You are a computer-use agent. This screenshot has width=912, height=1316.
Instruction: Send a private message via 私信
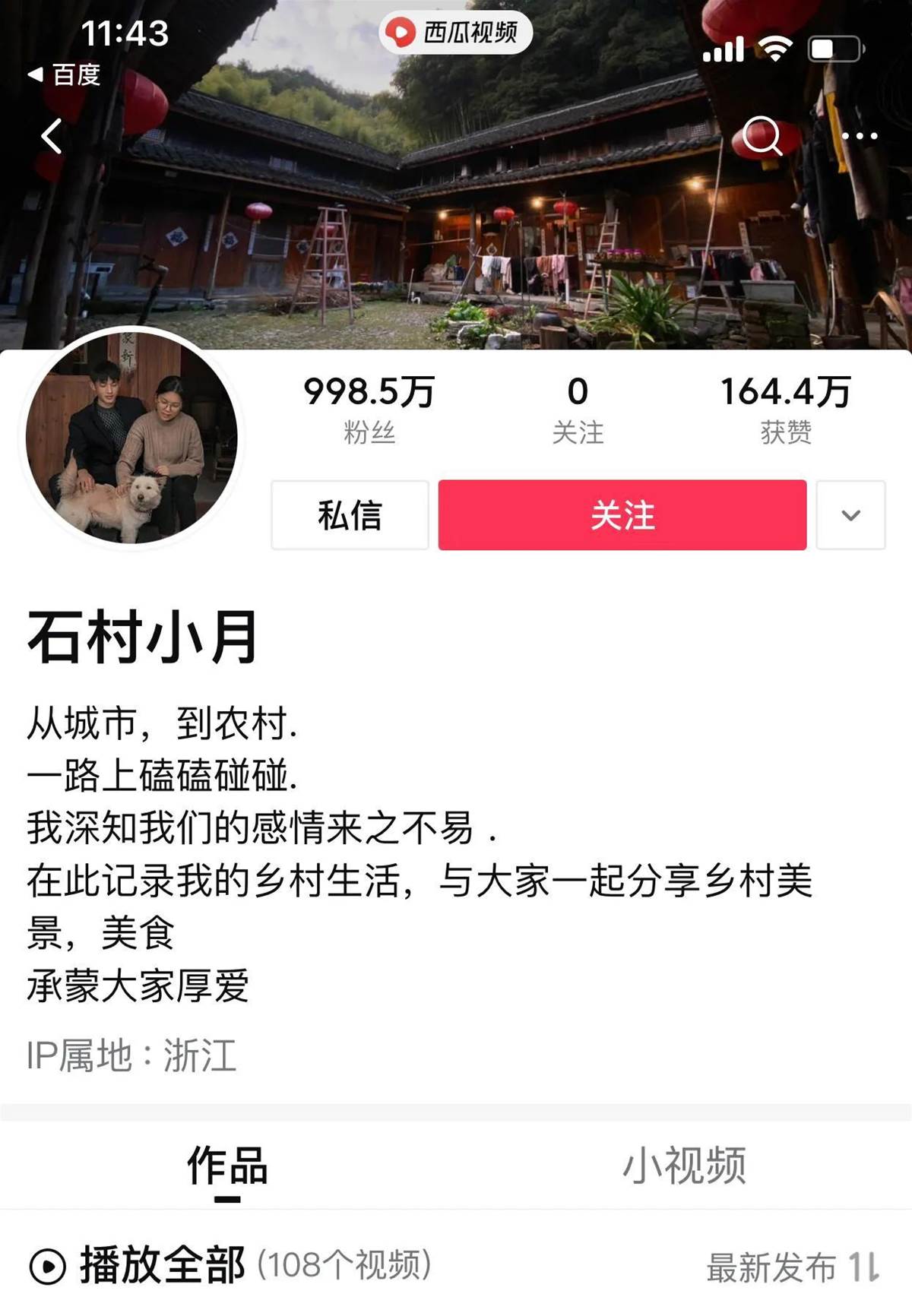tap(350, 515)
